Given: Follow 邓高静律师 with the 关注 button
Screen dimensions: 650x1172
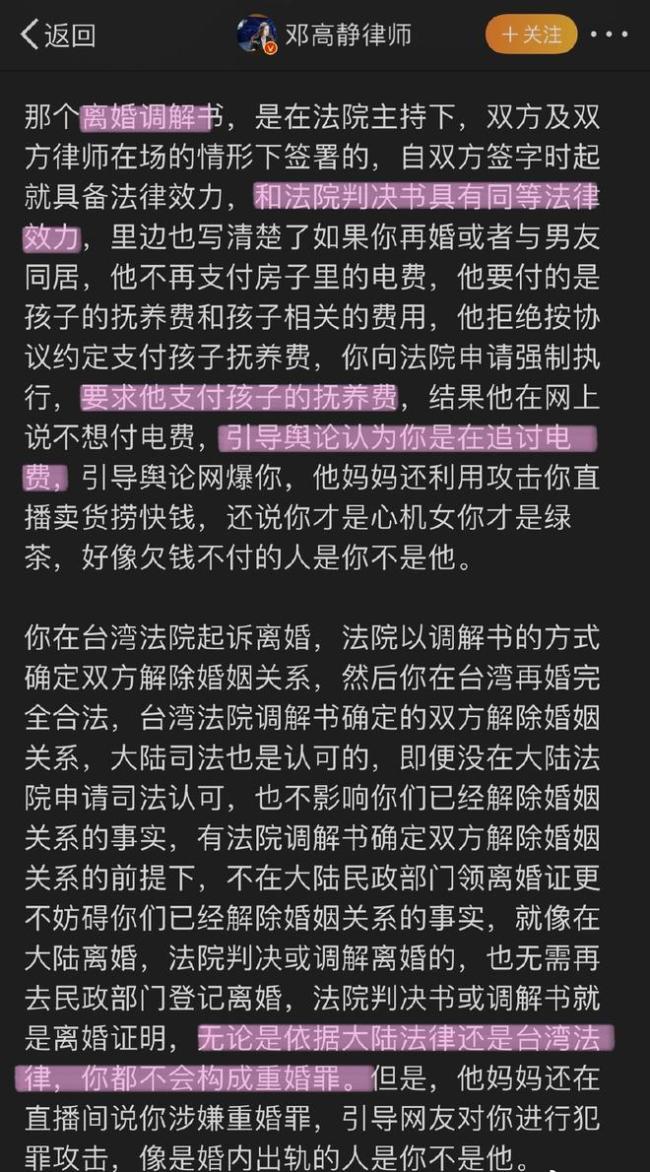Looking at the screenshot, I should [x=531, y=35].
